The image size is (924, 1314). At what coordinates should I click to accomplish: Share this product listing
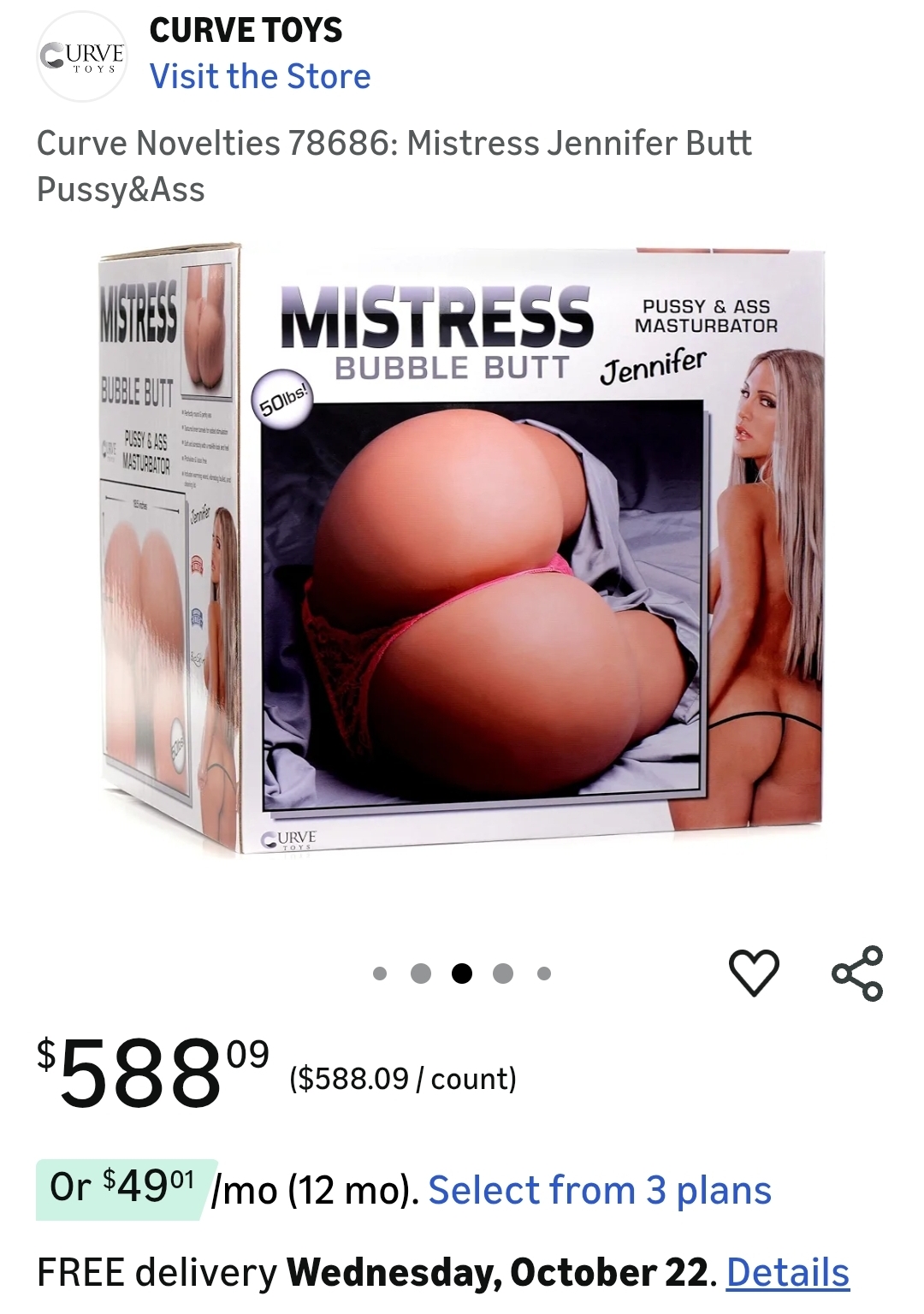[857, 973]
